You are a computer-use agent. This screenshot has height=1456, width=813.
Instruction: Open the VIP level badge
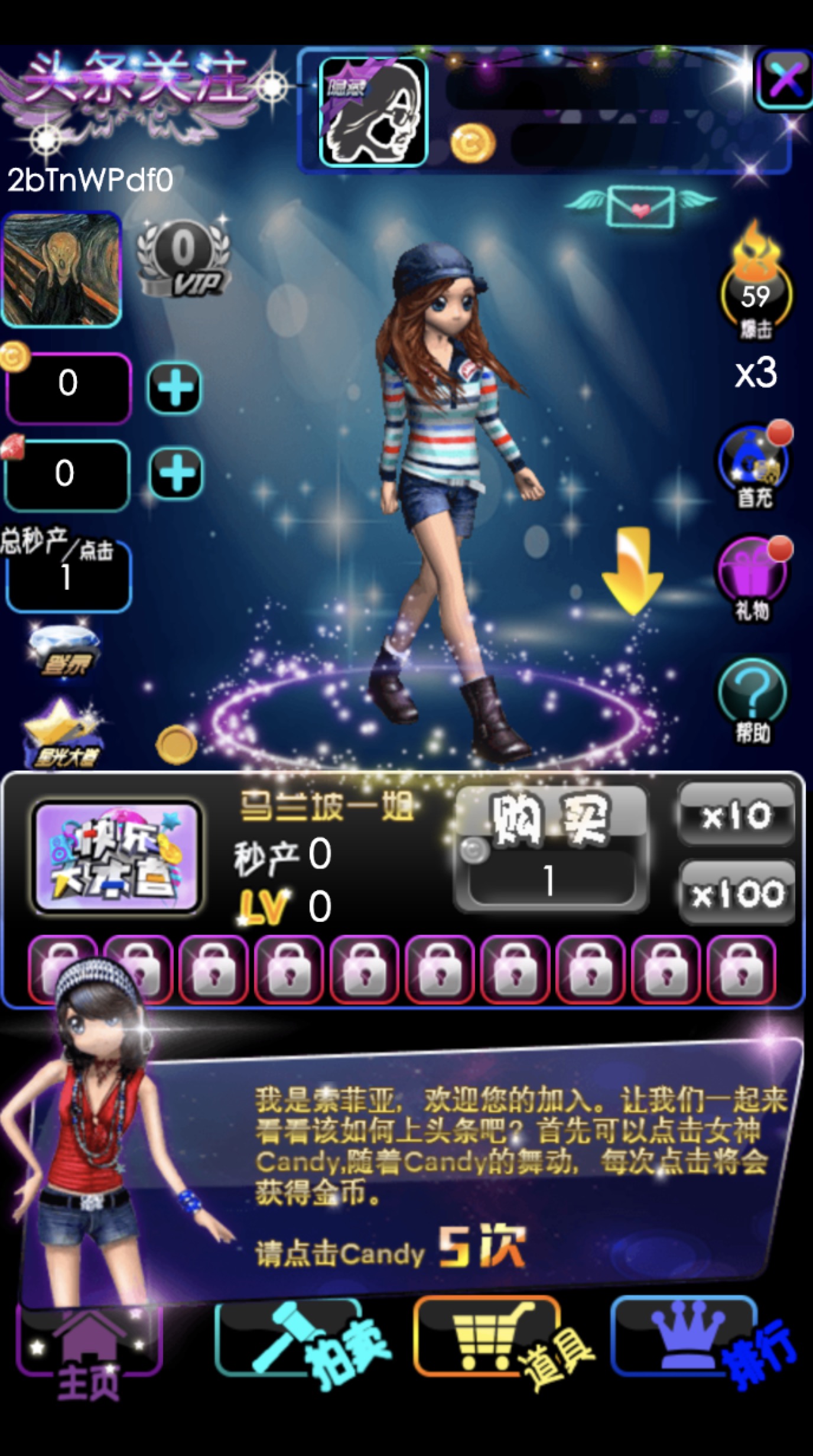pos(184,261)
